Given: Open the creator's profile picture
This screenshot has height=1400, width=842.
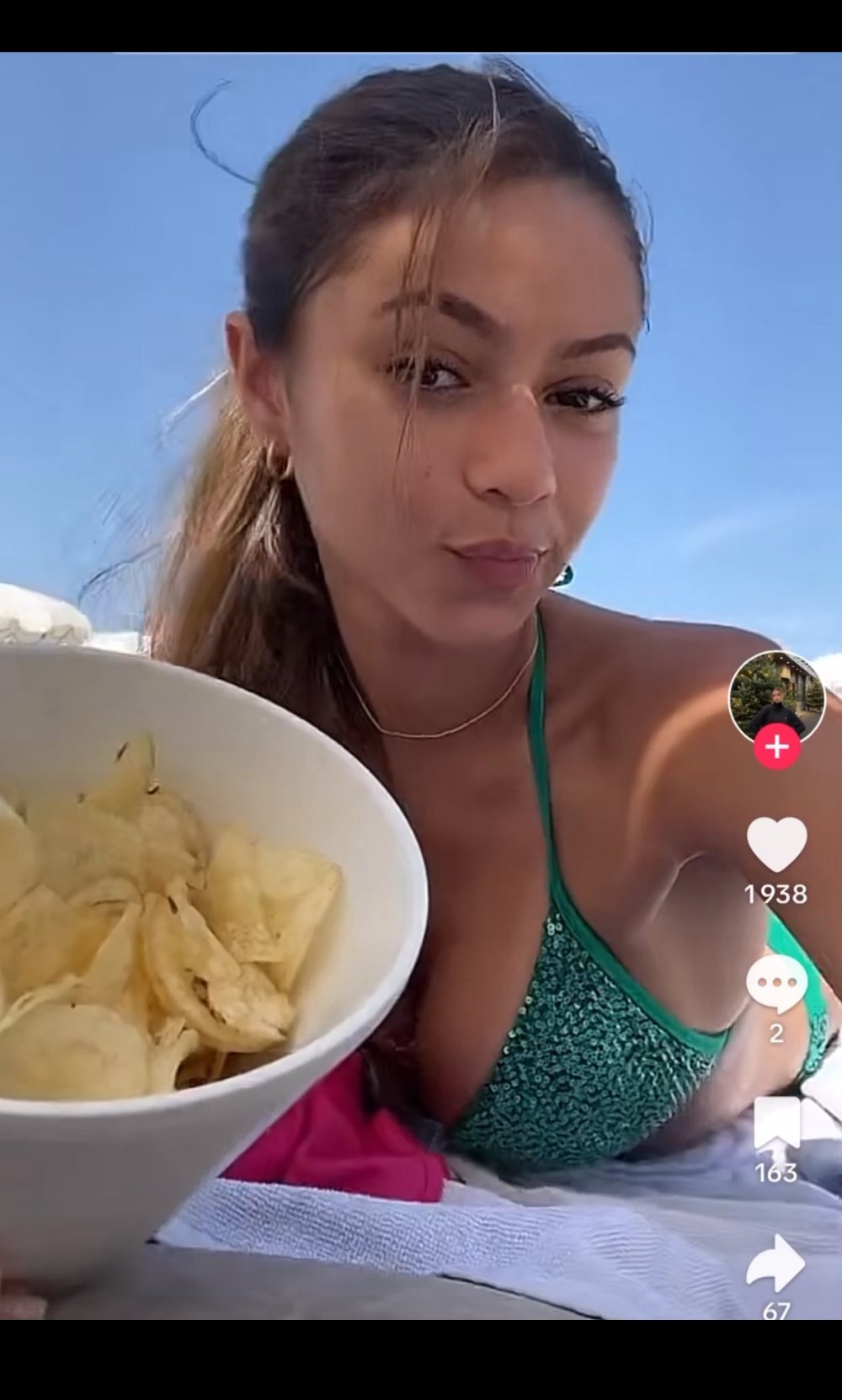Looking at the screenshot, I should coord(775,697).
